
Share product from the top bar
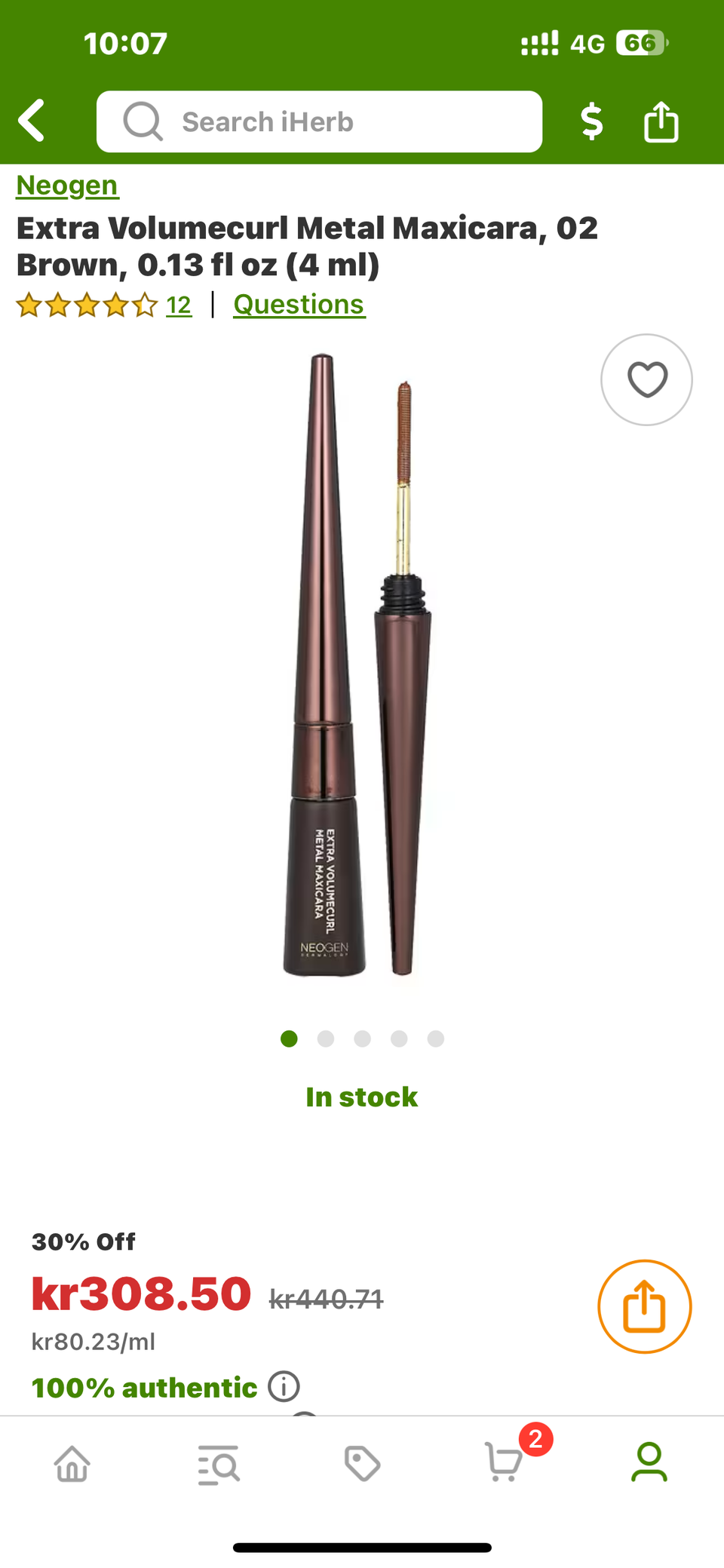pos(661,121)
